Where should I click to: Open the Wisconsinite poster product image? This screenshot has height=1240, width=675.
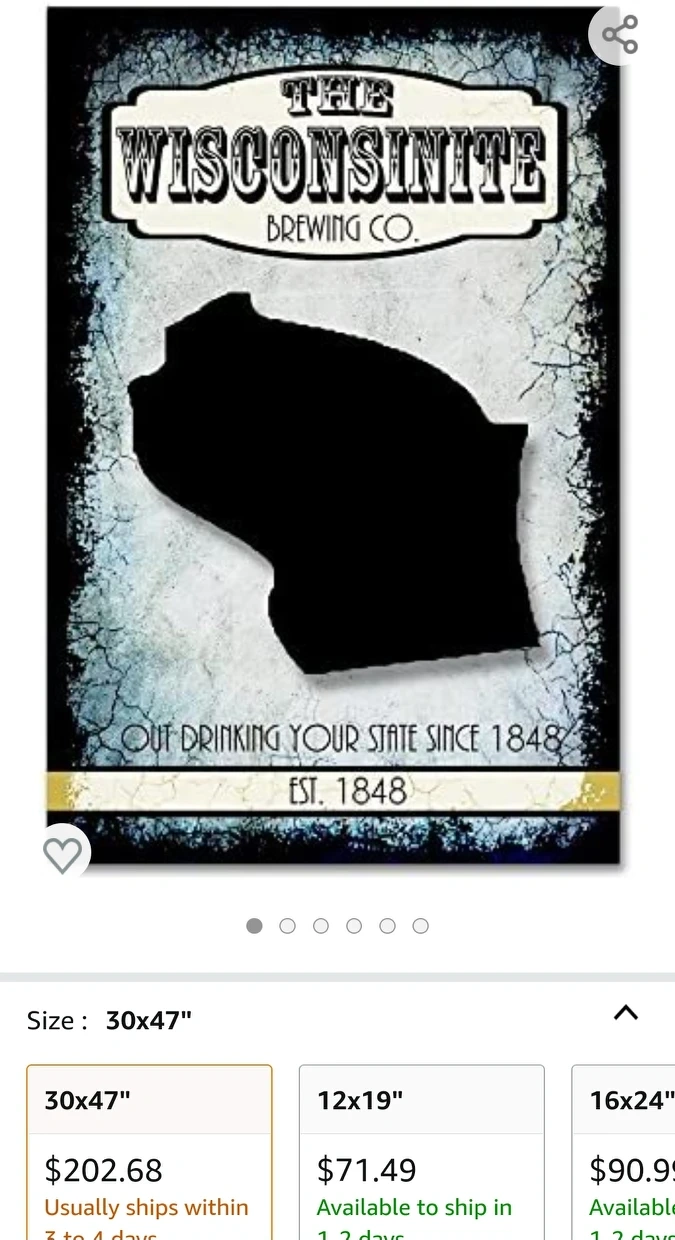click(335, 440)
